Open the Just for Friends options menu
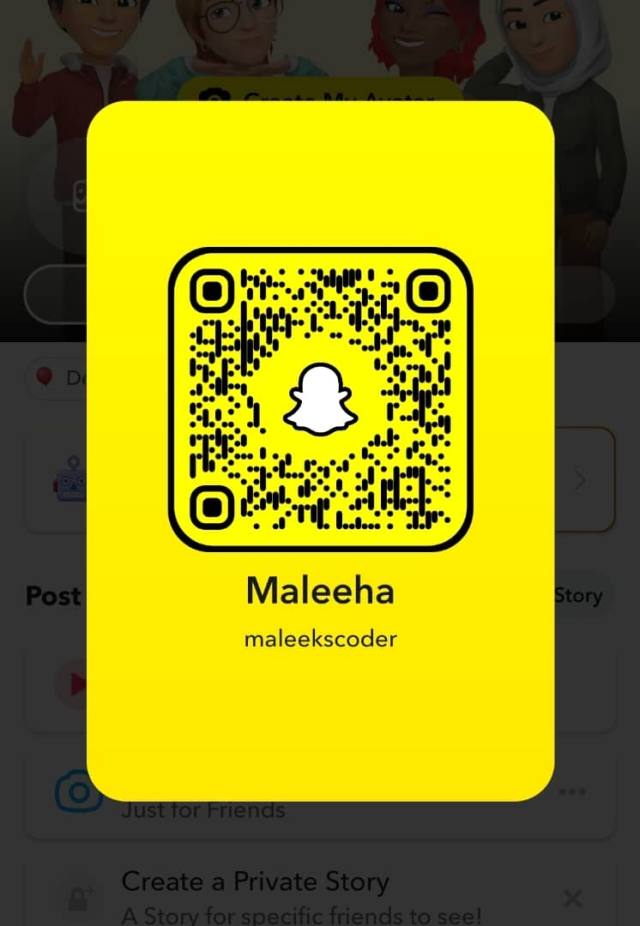The width and height of the screenshot is (640, 926). (572, 792)
